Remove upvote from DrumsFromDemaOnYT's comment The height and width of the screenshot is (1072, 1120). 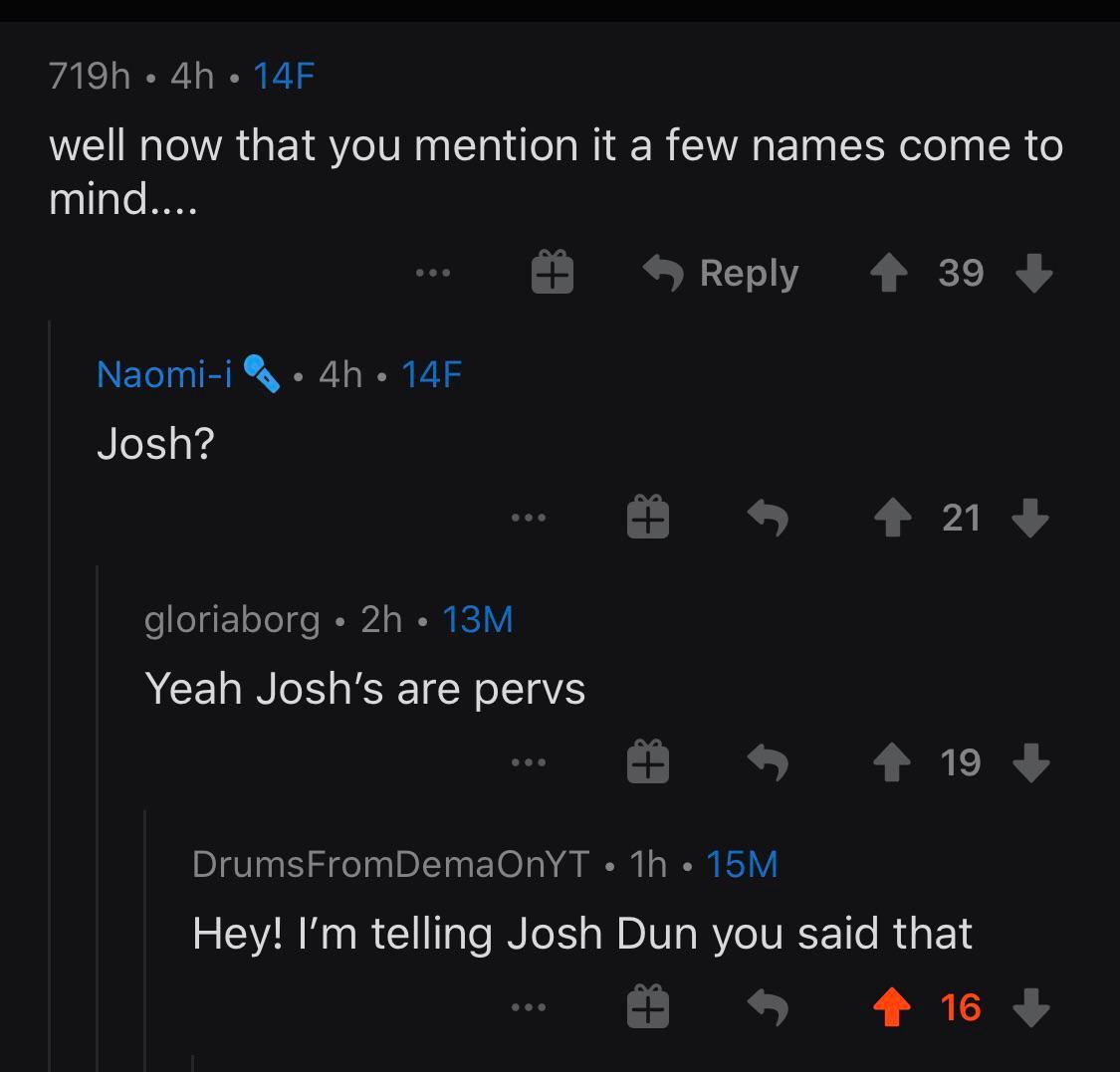891,1008
